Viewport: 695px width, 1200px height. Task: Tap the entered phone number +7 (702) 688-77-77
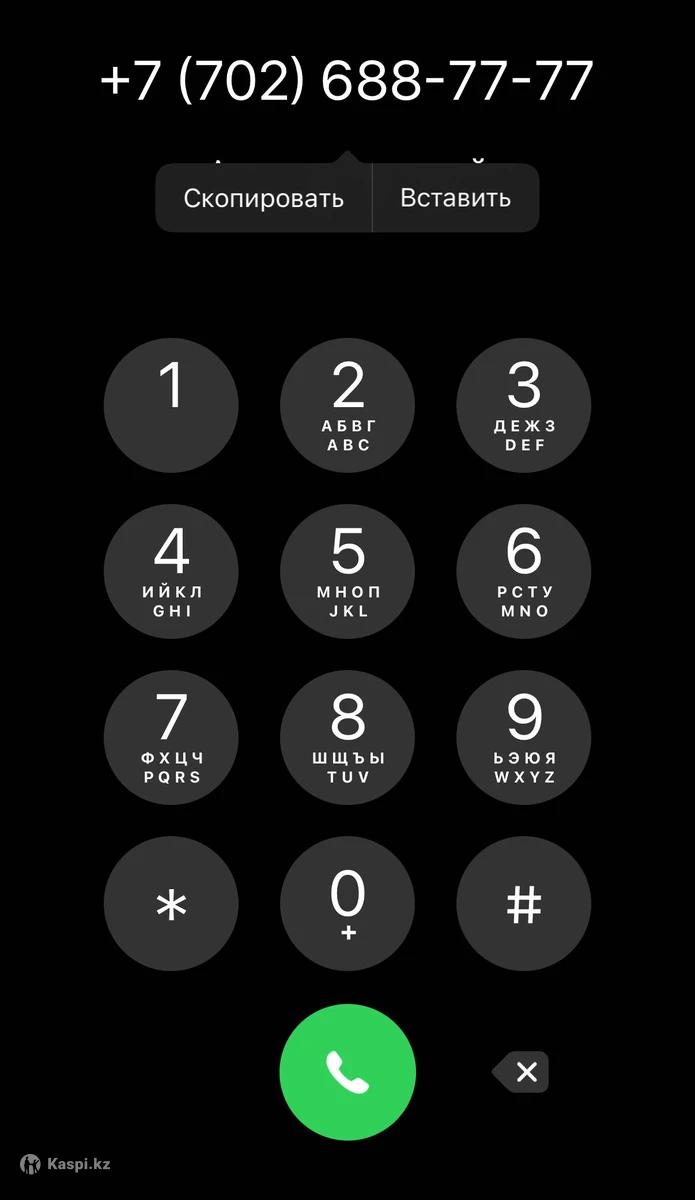[347, 80]
